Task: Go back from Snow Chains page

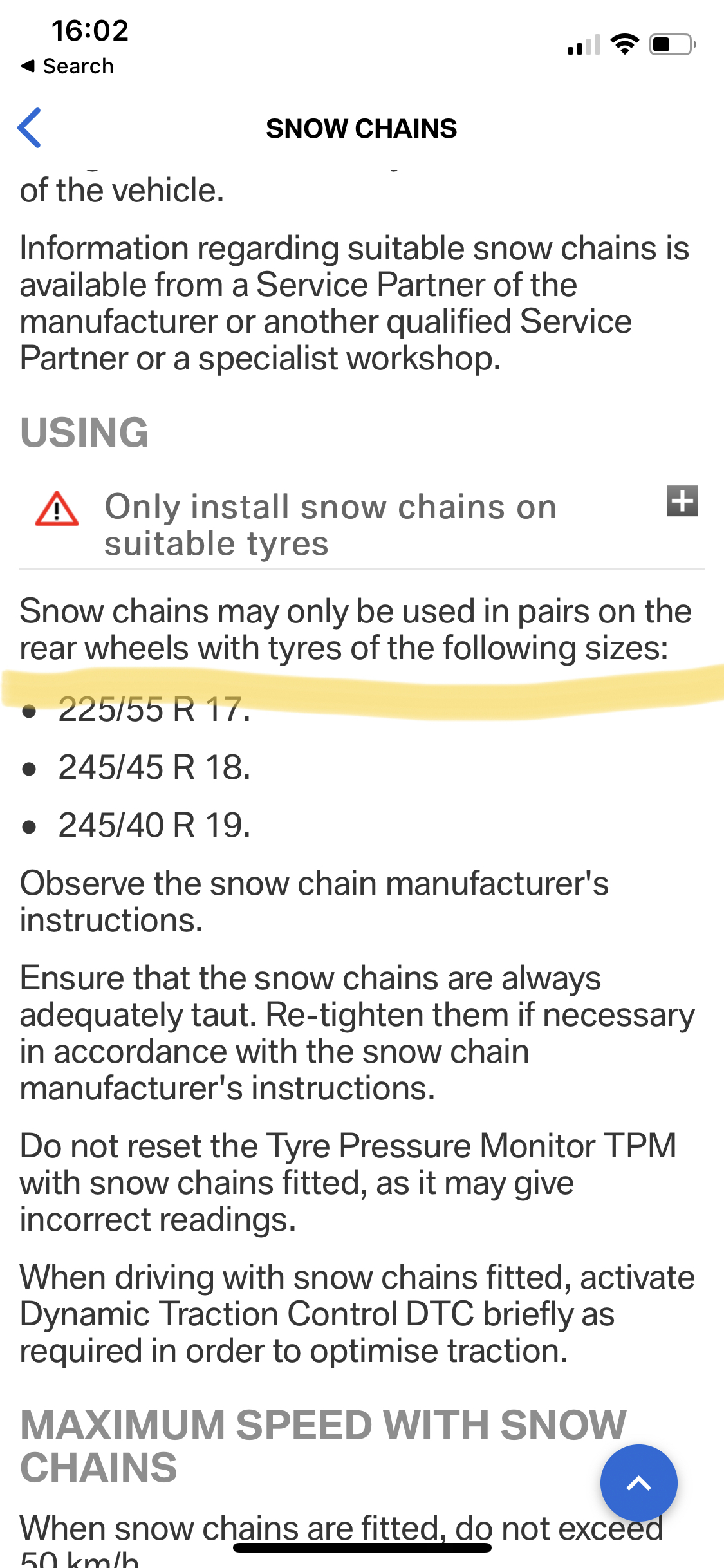Action: tap(30, 128)
